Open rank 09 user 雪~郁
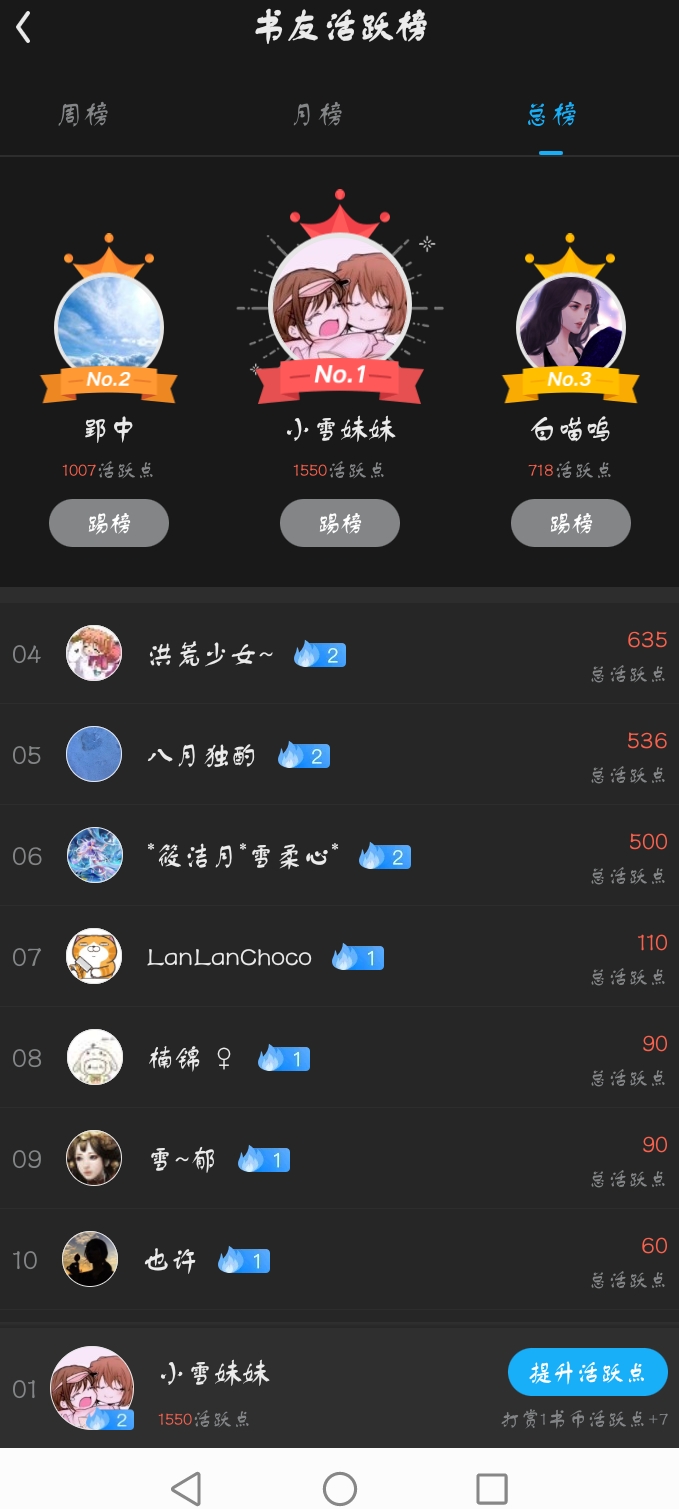 pyautogui.click(x=182, y=1159)
